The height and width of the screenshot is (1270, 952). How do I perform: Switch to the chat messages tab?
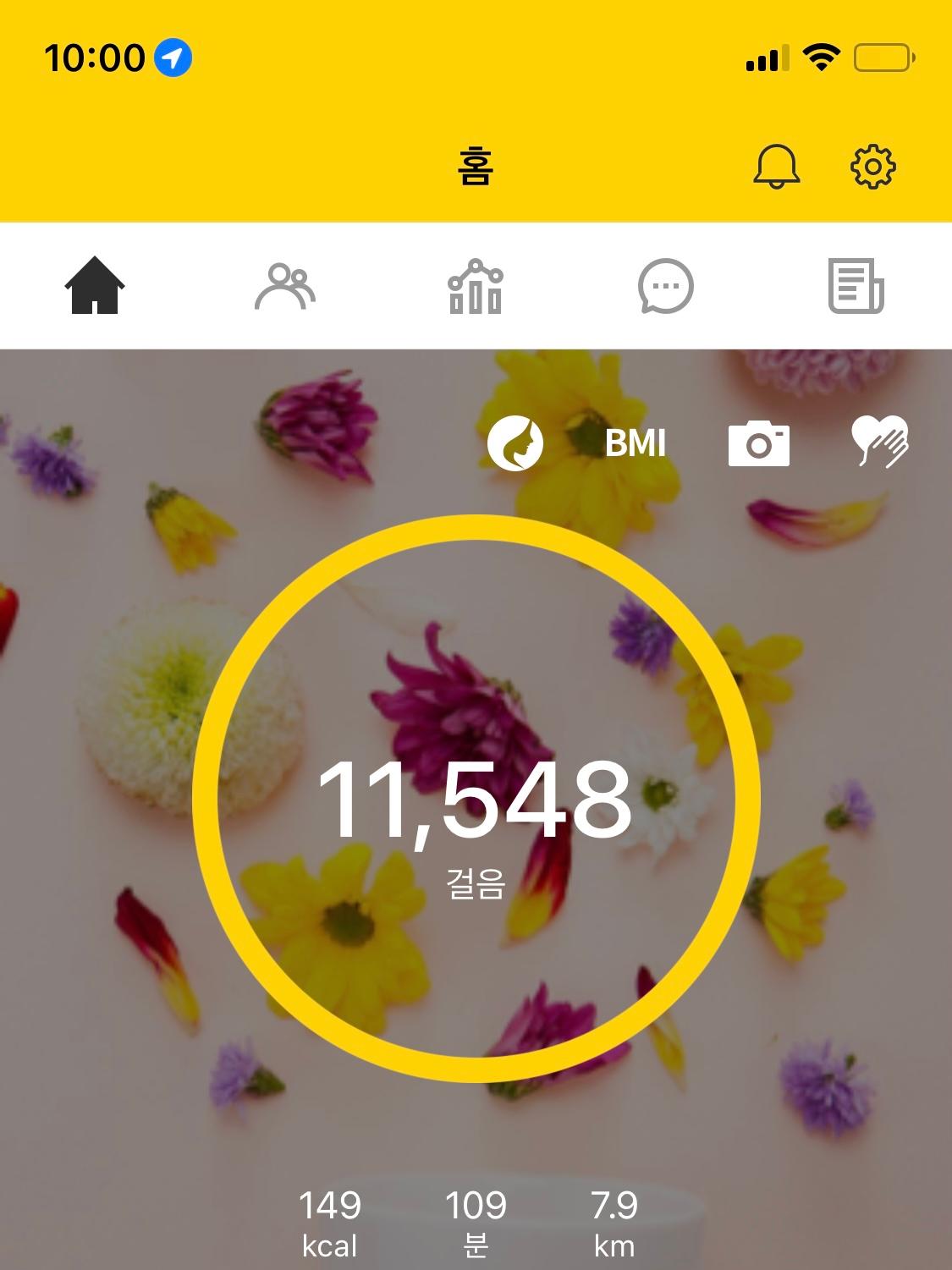(x=666, y=286)
